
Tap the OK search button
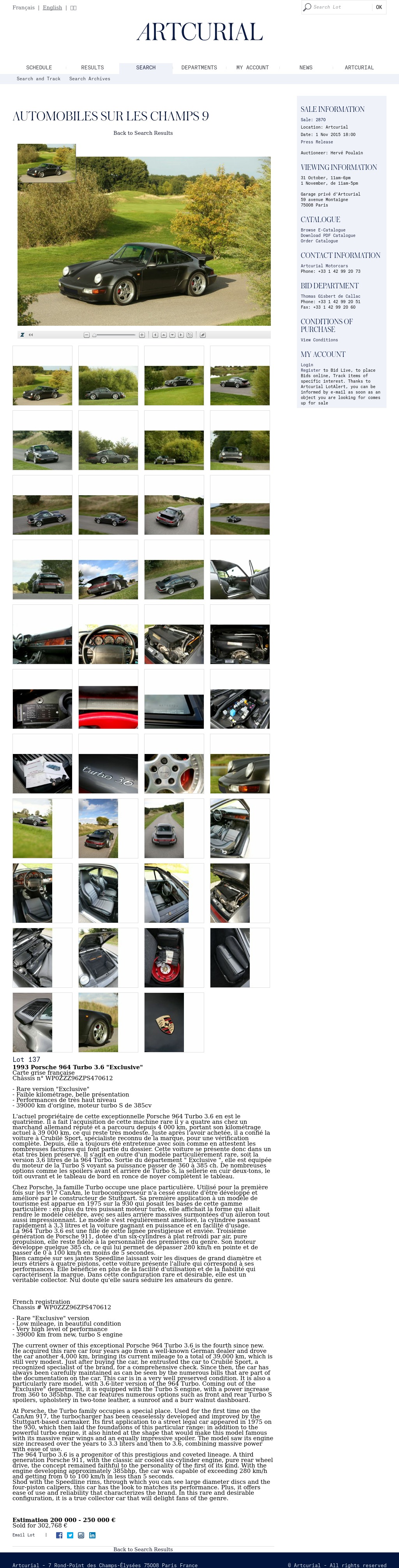coord(378,7)
